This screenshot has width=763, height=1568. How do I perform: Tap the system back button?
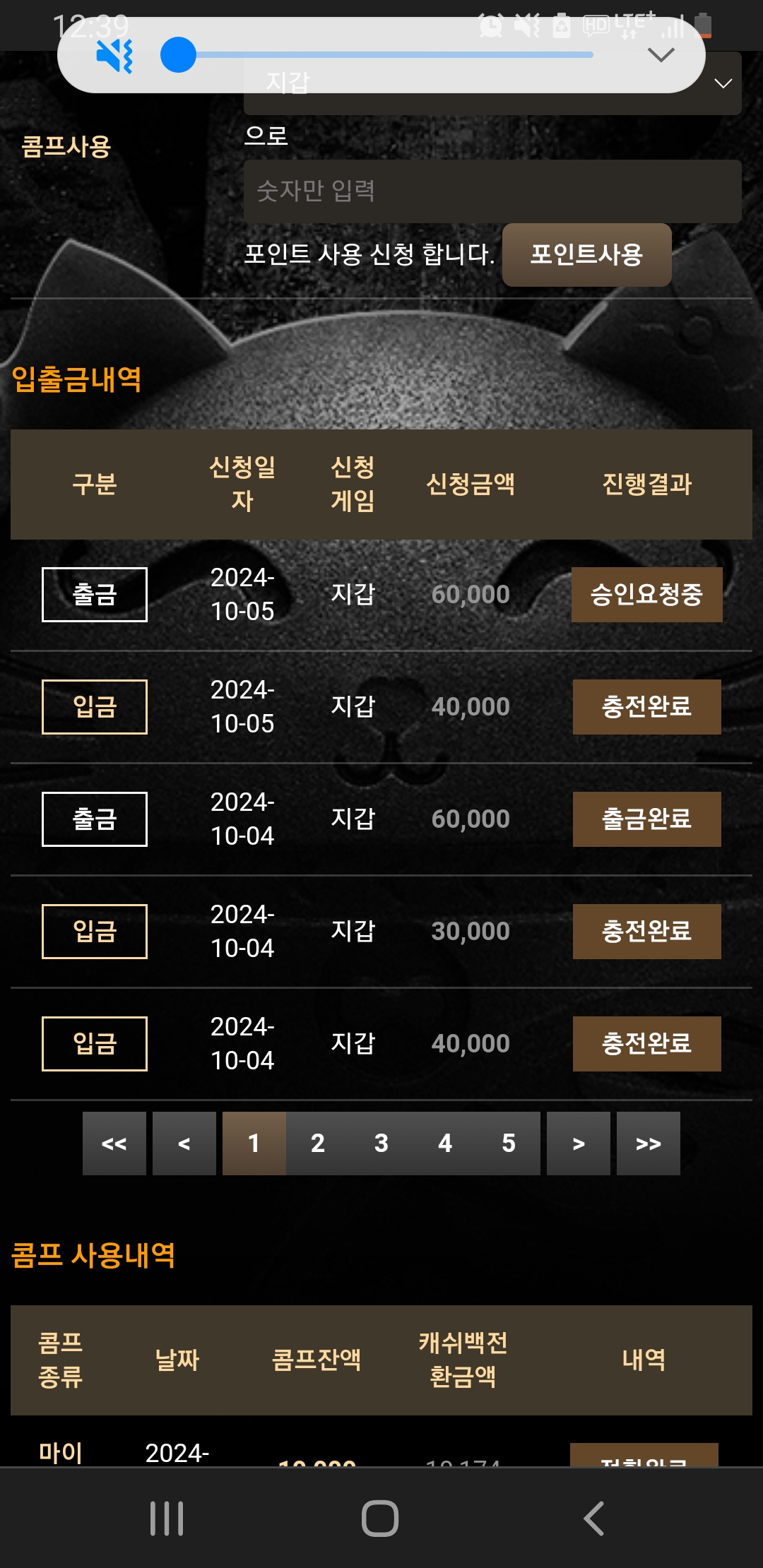pyautogui.click(x=593, y=1518)
